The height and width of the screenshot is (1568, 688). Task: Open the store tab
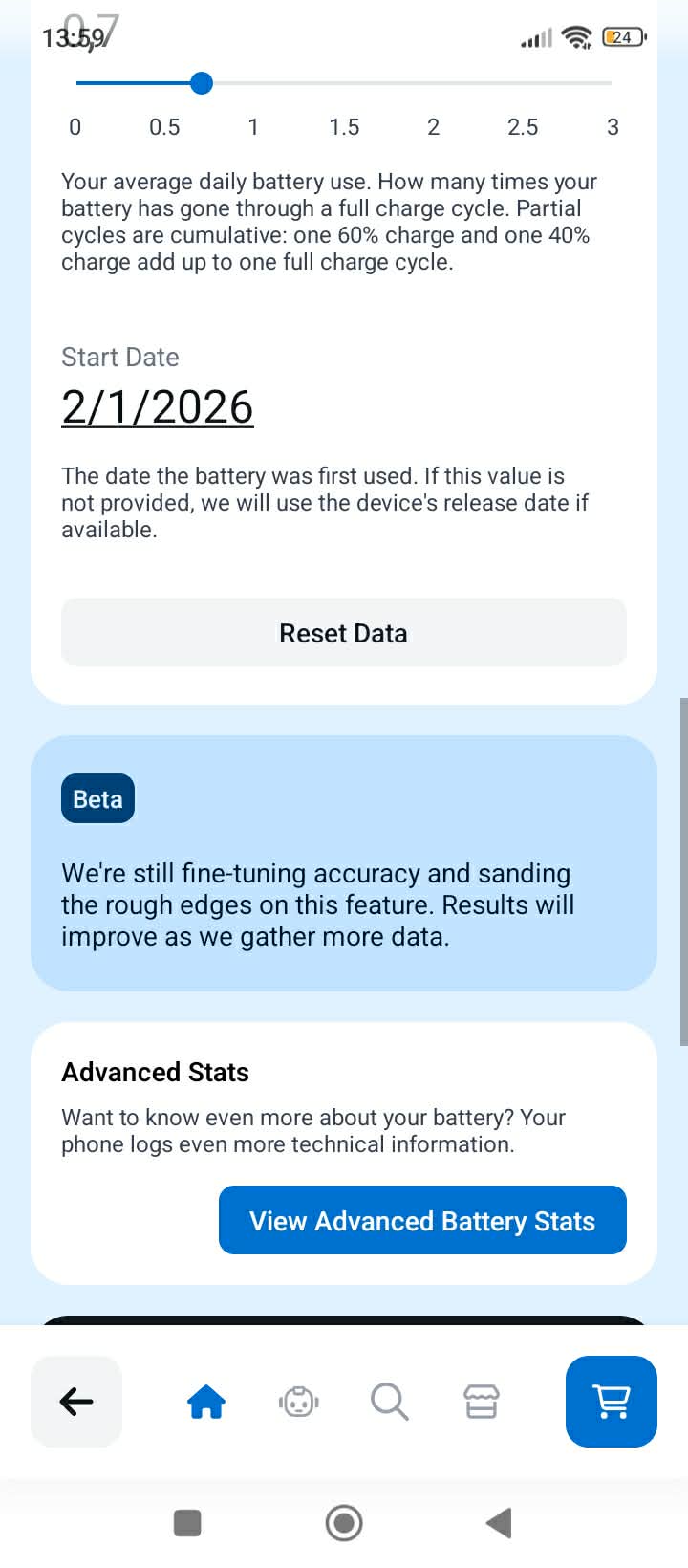pos(482,1403)
